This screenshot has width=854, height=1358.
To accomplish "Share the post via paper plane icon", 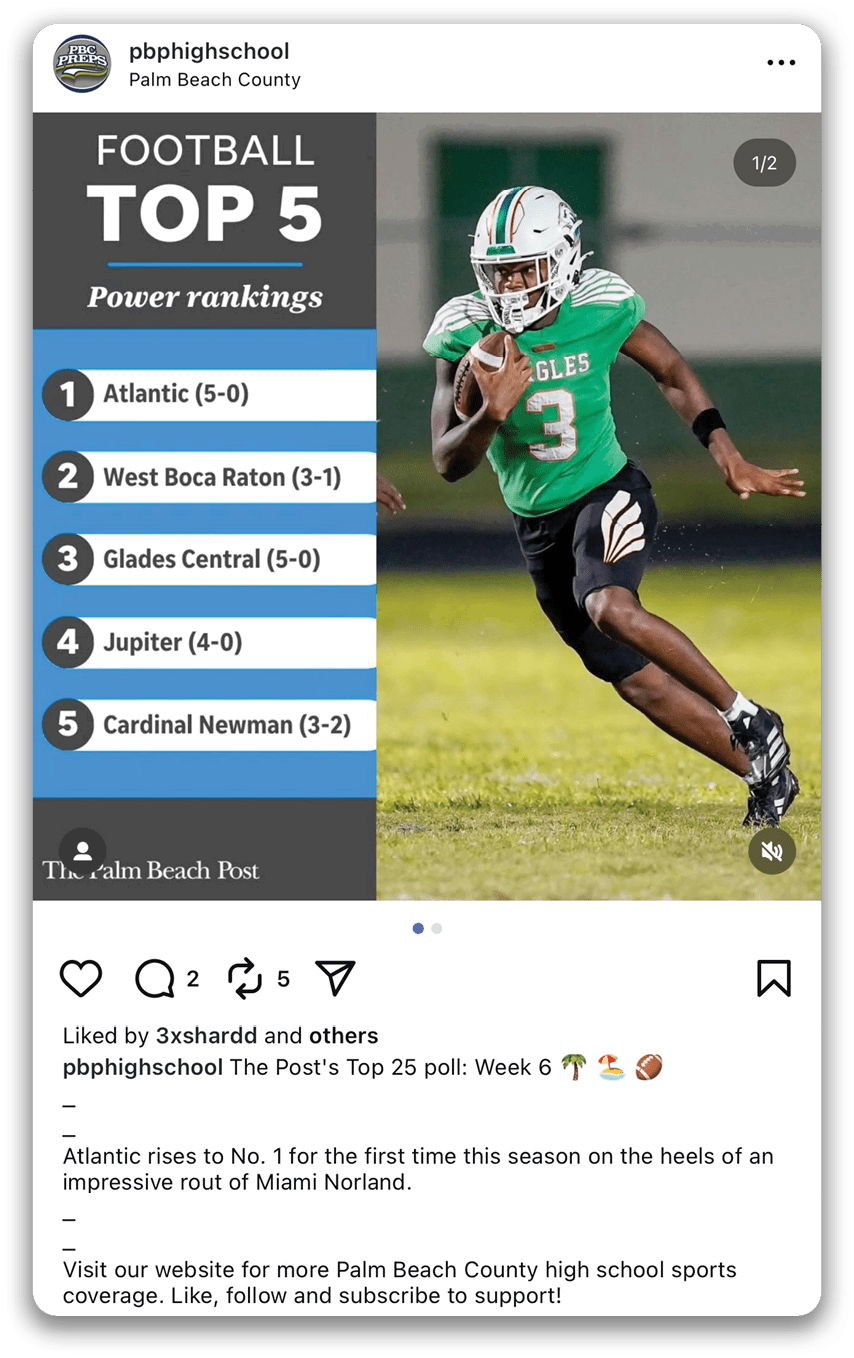I will 335,978.
